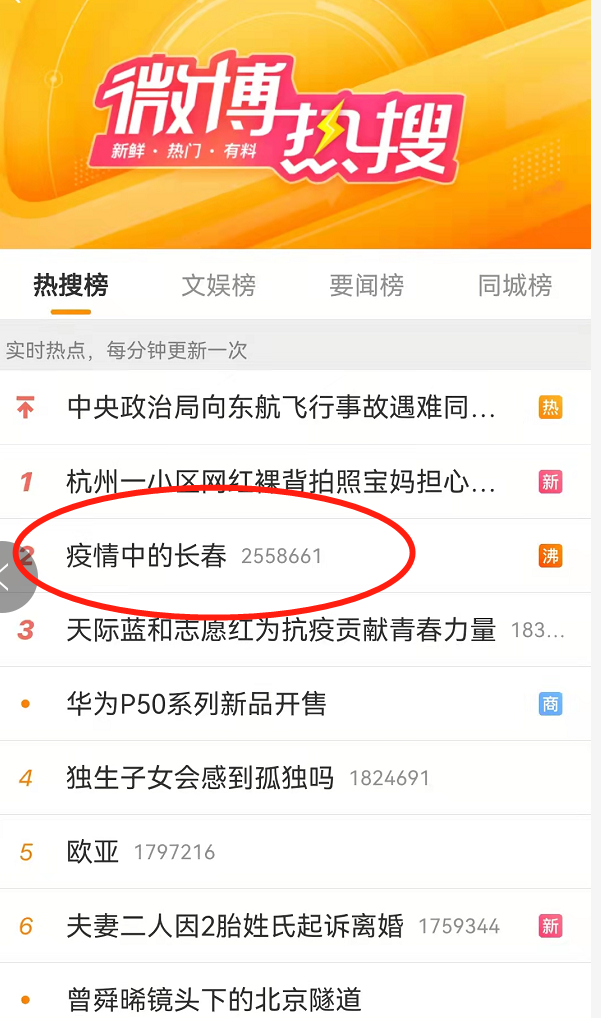This screenshot has width=601, height=1018.
Task: Switch to the 要闻榜 tab
Action: 366,286
